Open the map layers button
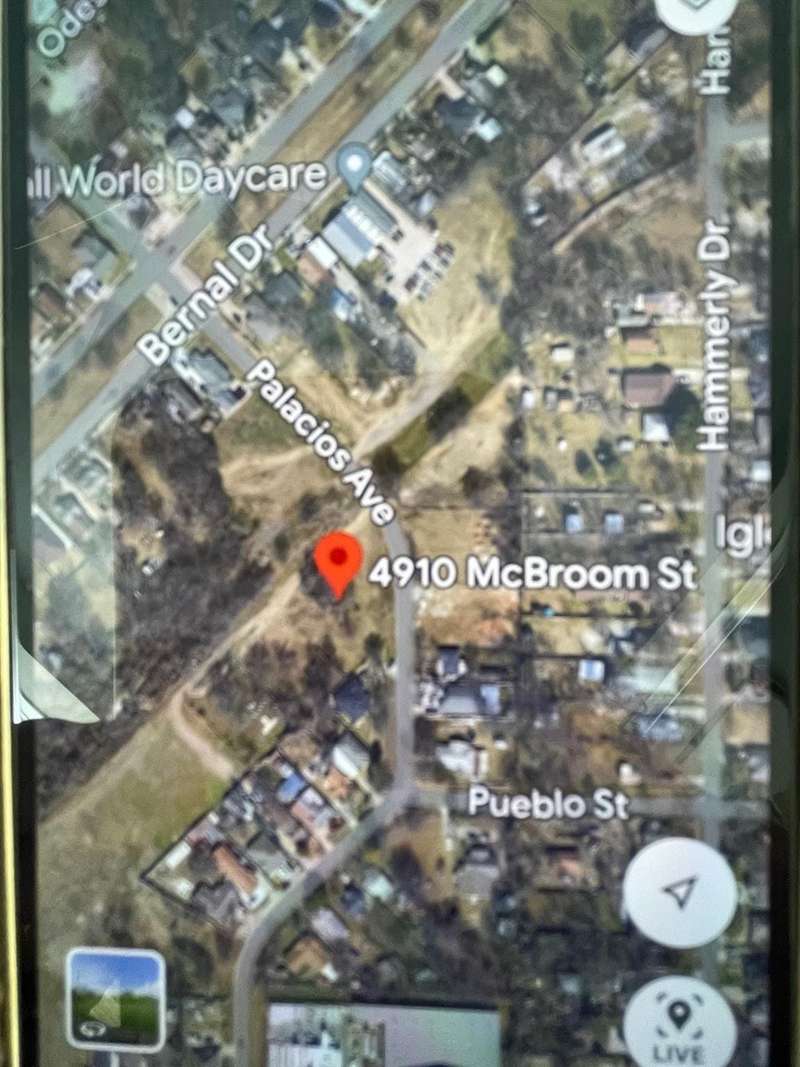Image resolution: width=800 pixels, height=1067 pixels. coord(697,10)
